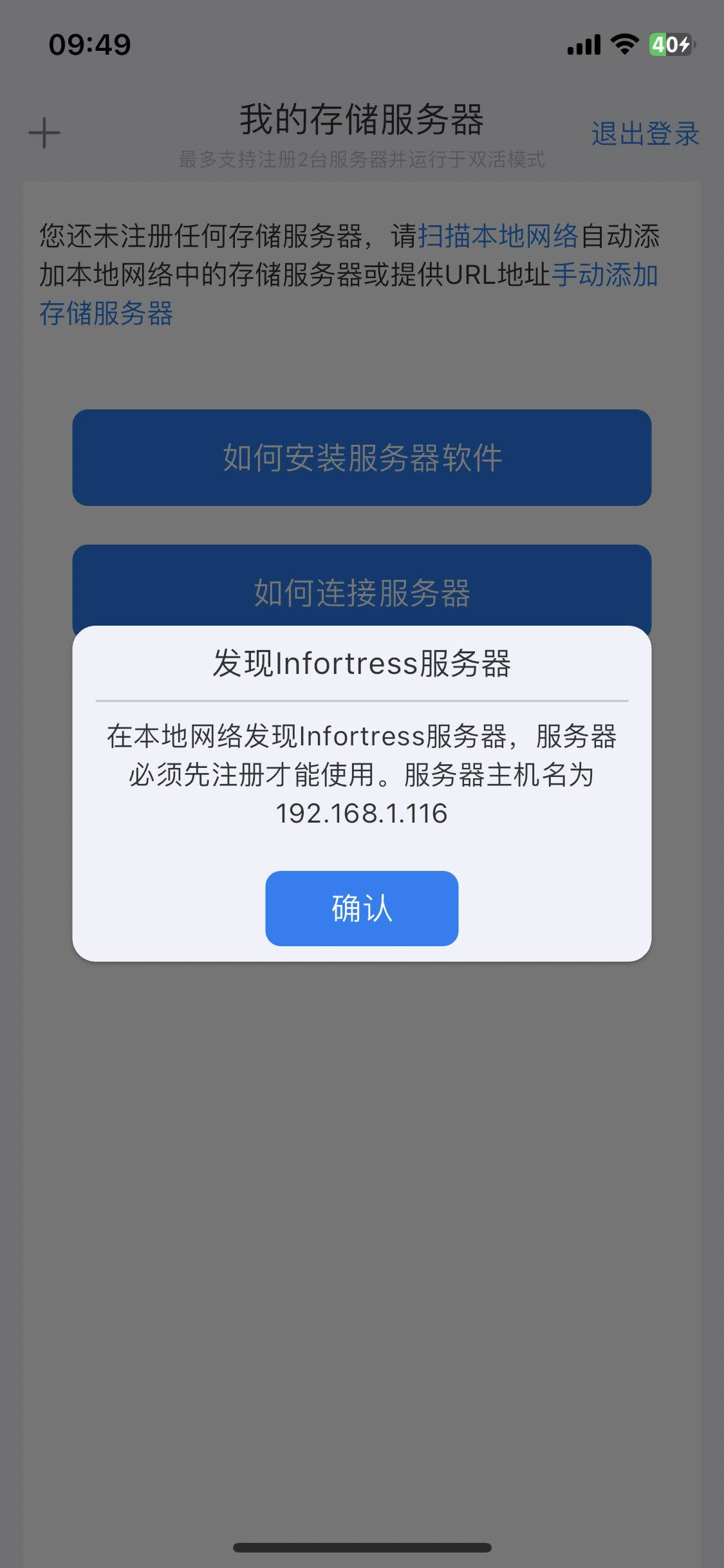Open 如何连接服务器 guide
Viewport: 724px width, 1568px height.
click(x=361, y=589)
